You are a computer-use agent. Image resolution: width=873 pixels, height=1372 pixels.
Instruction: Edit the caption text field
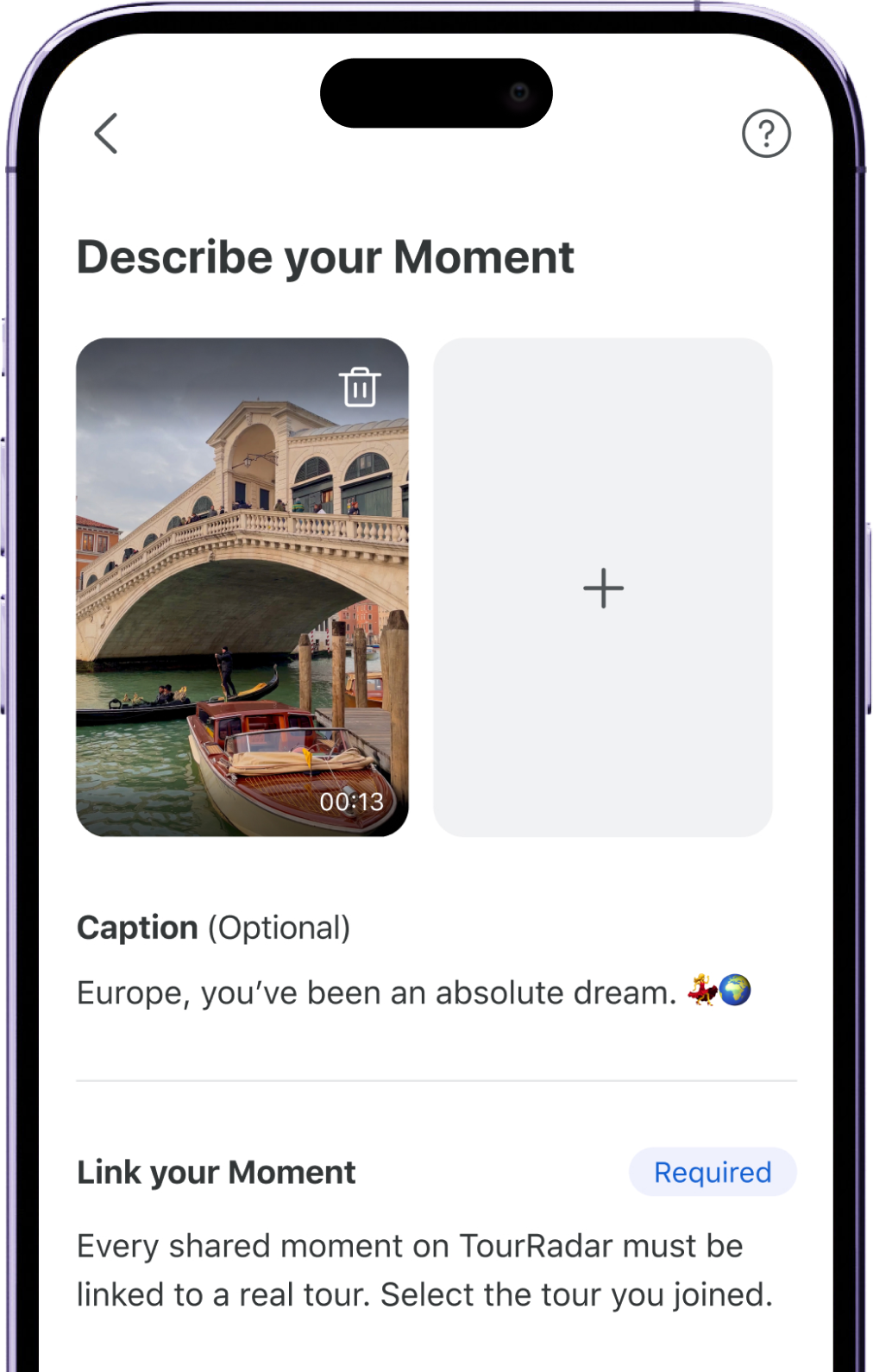coord(414,992)
